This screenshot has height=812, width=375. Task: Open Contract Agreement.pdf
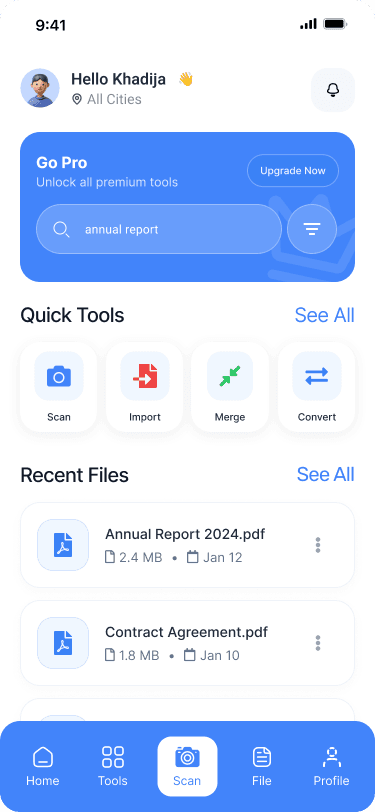point(188,643)
